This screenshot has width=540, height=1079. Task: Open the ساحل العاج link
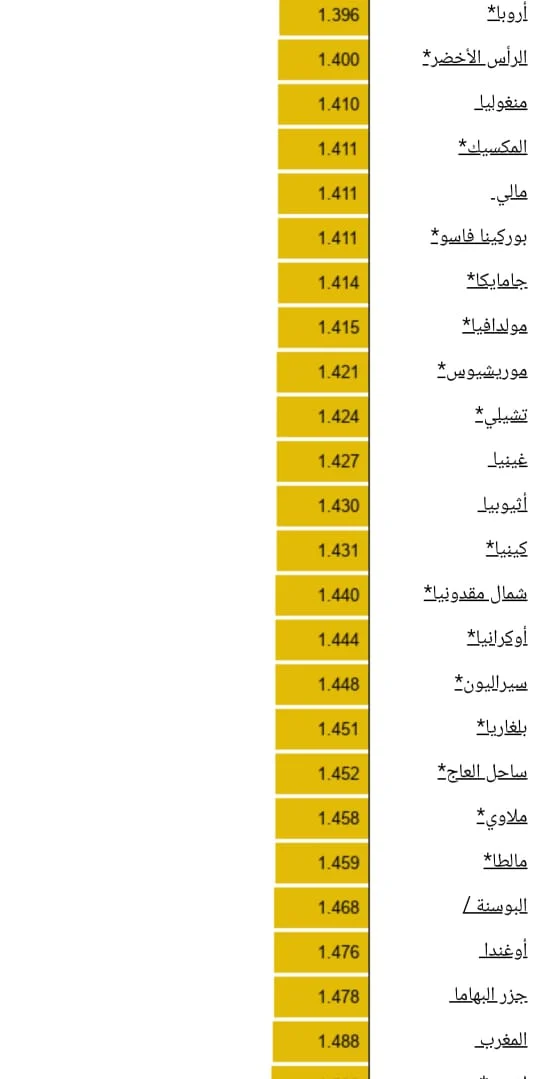point(483,772)
